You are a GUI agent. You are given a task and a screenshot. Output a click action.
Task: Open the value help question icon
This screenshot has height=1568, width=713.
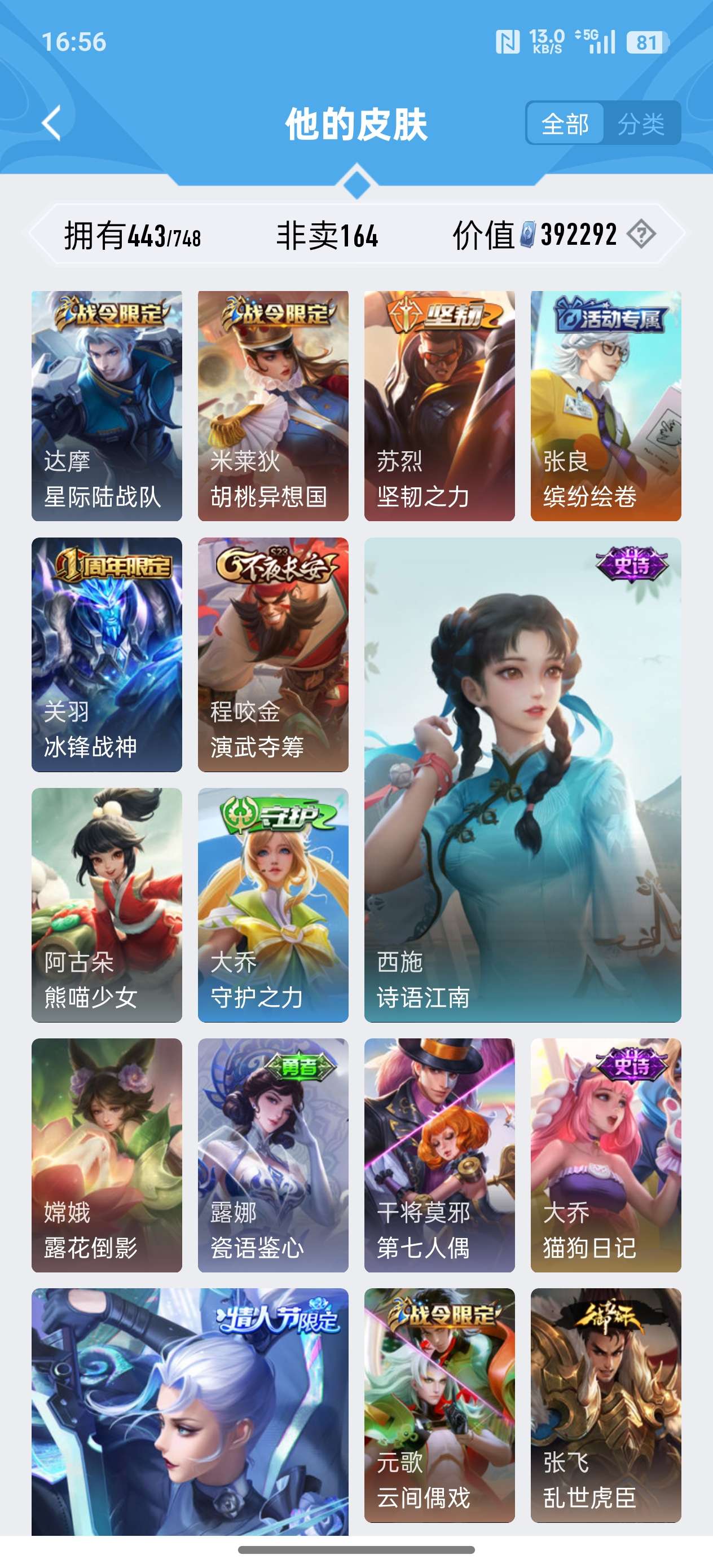641,234
